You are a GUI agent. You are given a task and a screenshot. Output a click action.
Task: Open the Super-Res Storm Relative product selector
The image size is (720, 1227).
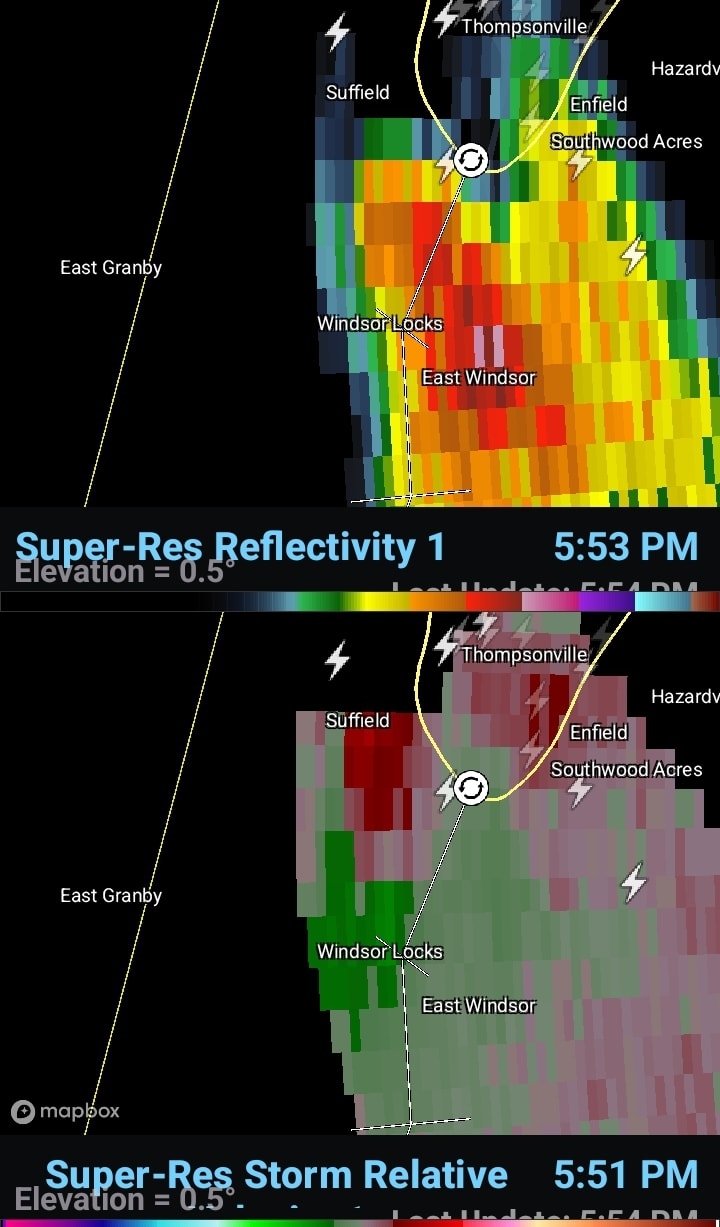tap(276, 1174)
